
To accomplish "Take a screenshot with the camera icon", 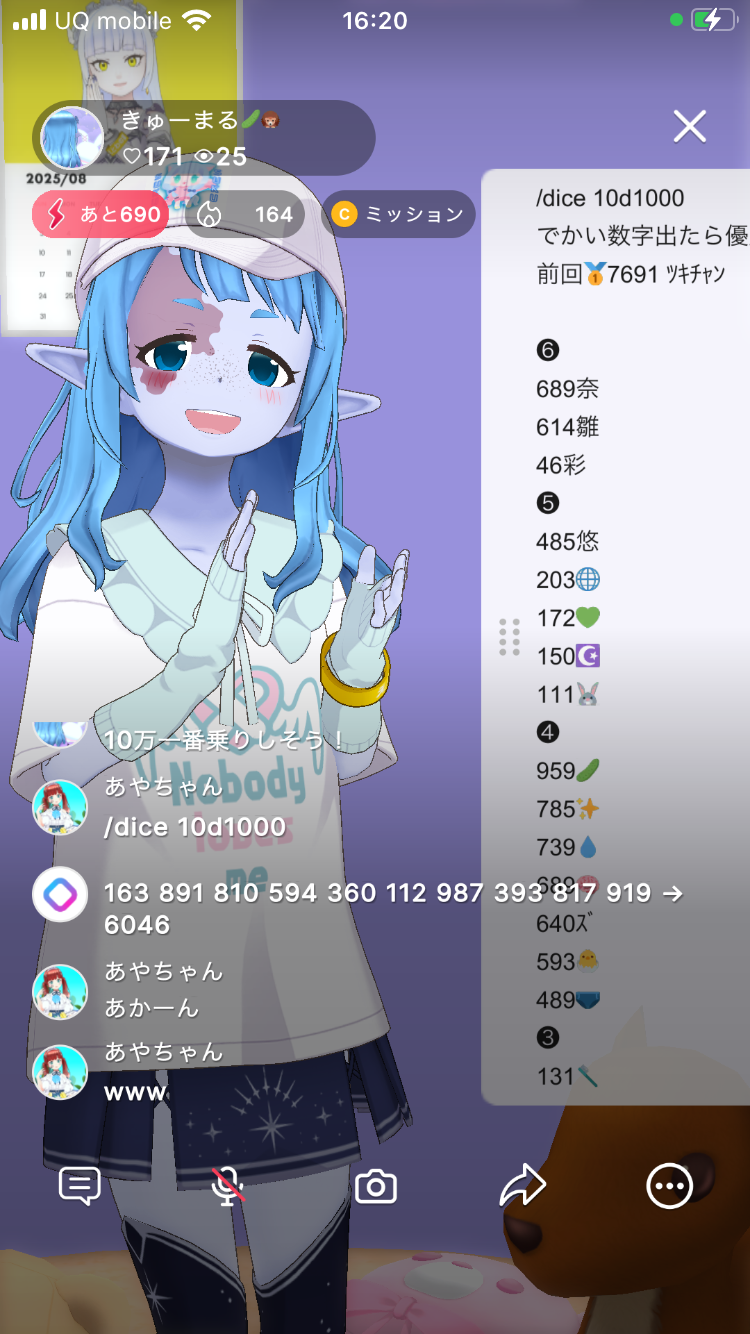I will click(376, 1187).
